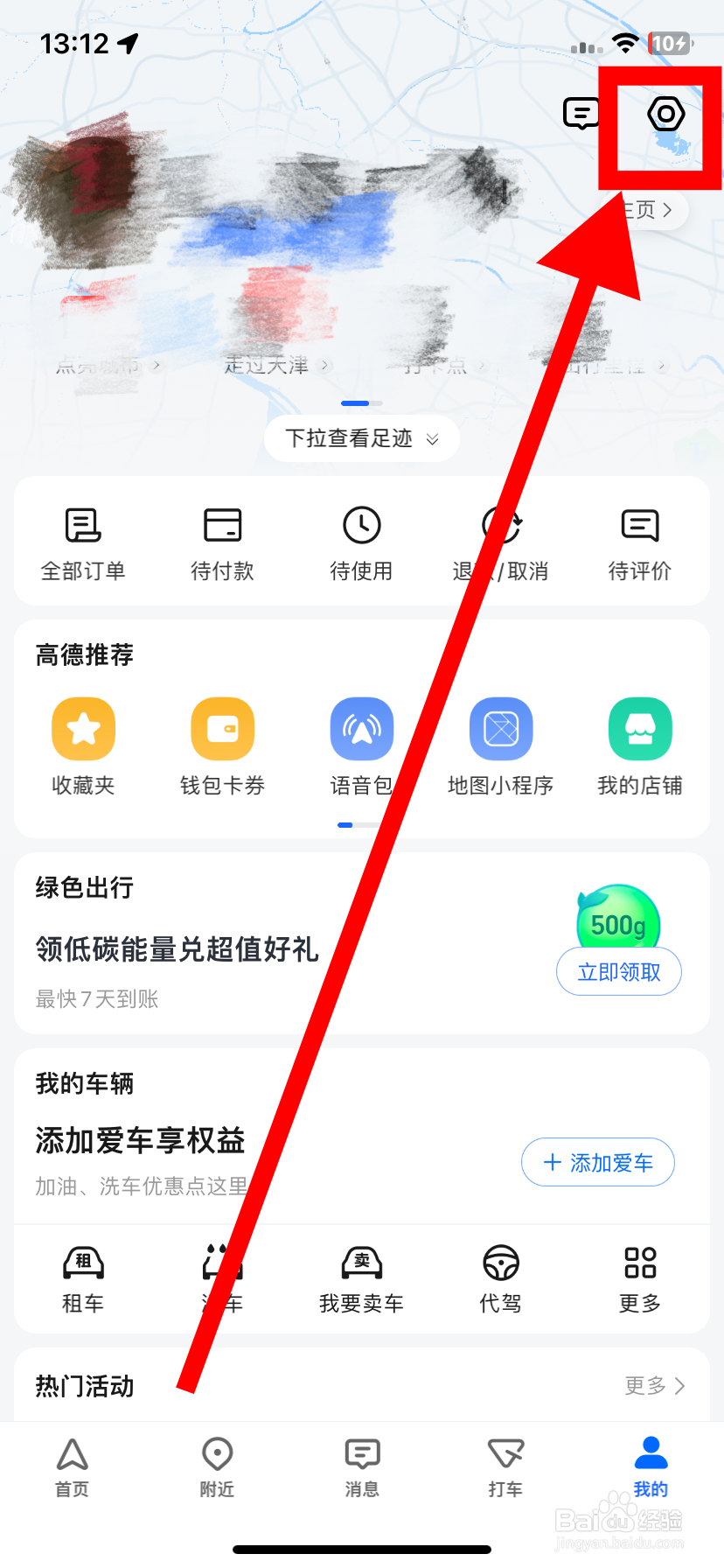Click the 添加爱车 add car button
This screenshot has height=1568, width=724.
coord(597,1162)
